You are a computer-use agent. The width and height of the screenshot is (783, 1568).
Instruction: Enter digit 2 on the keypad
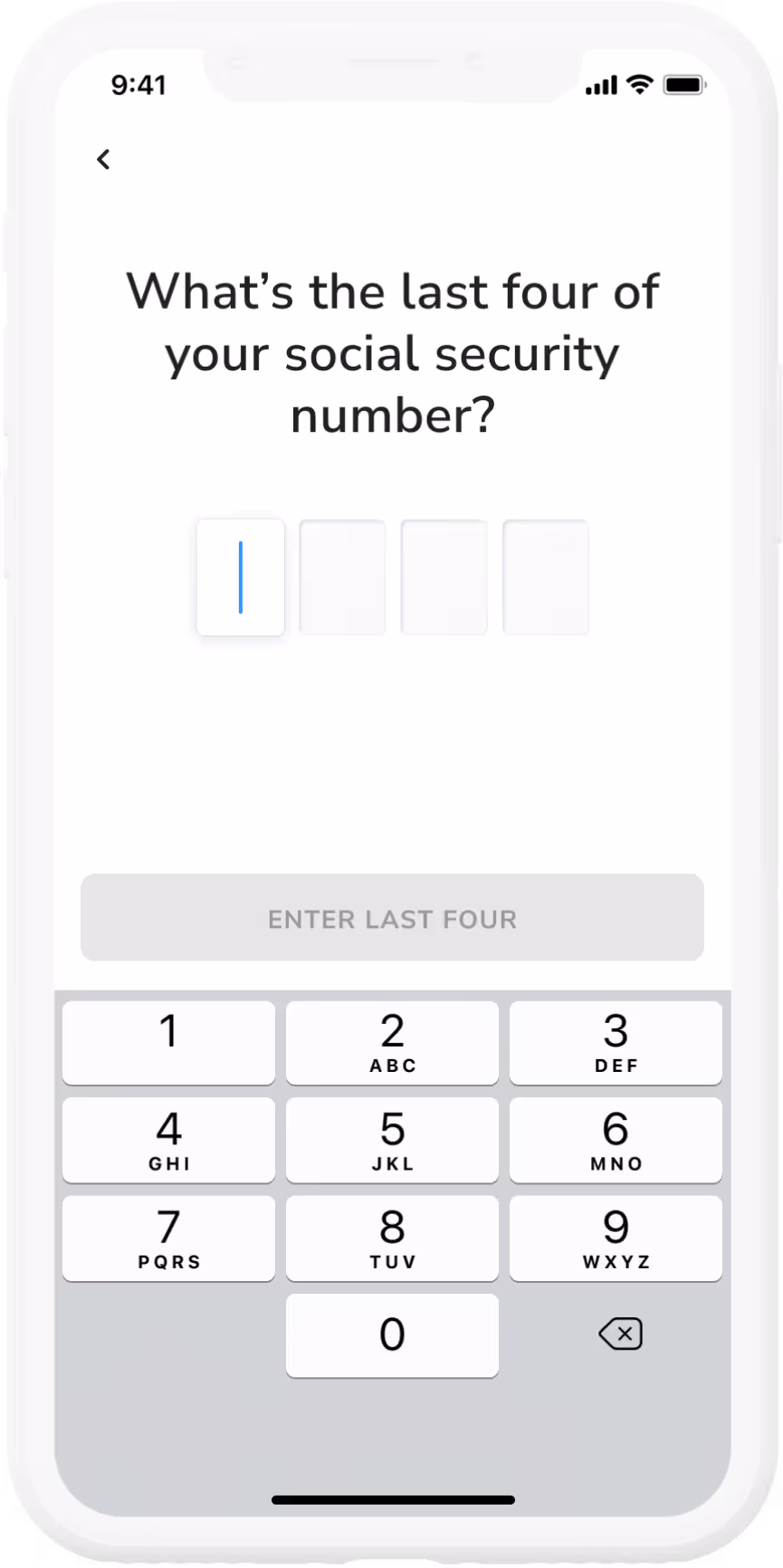click(x=392, y=1042)
